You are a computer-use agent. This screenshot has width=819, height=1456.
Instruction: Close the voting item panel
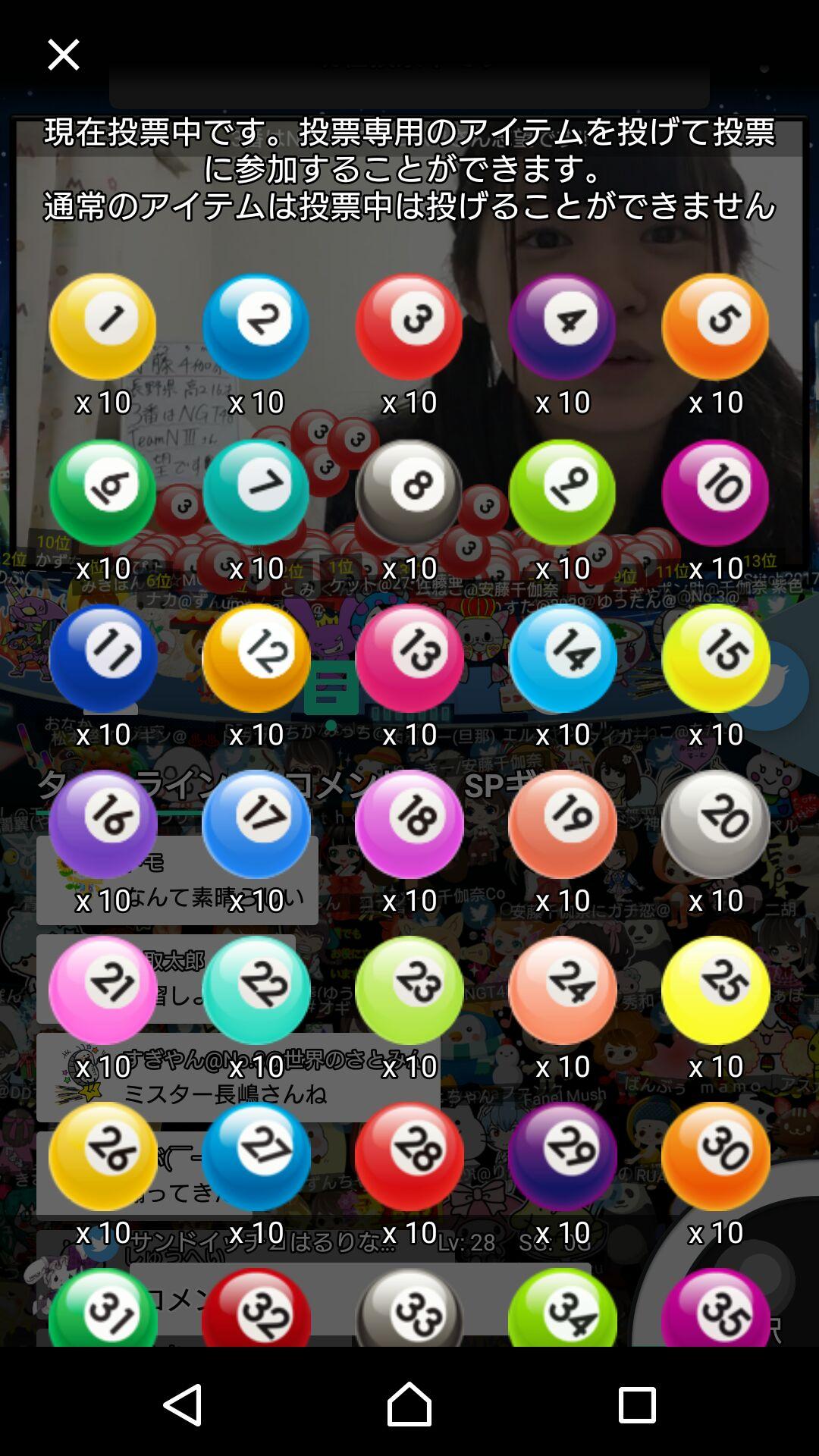pos(63,55)
